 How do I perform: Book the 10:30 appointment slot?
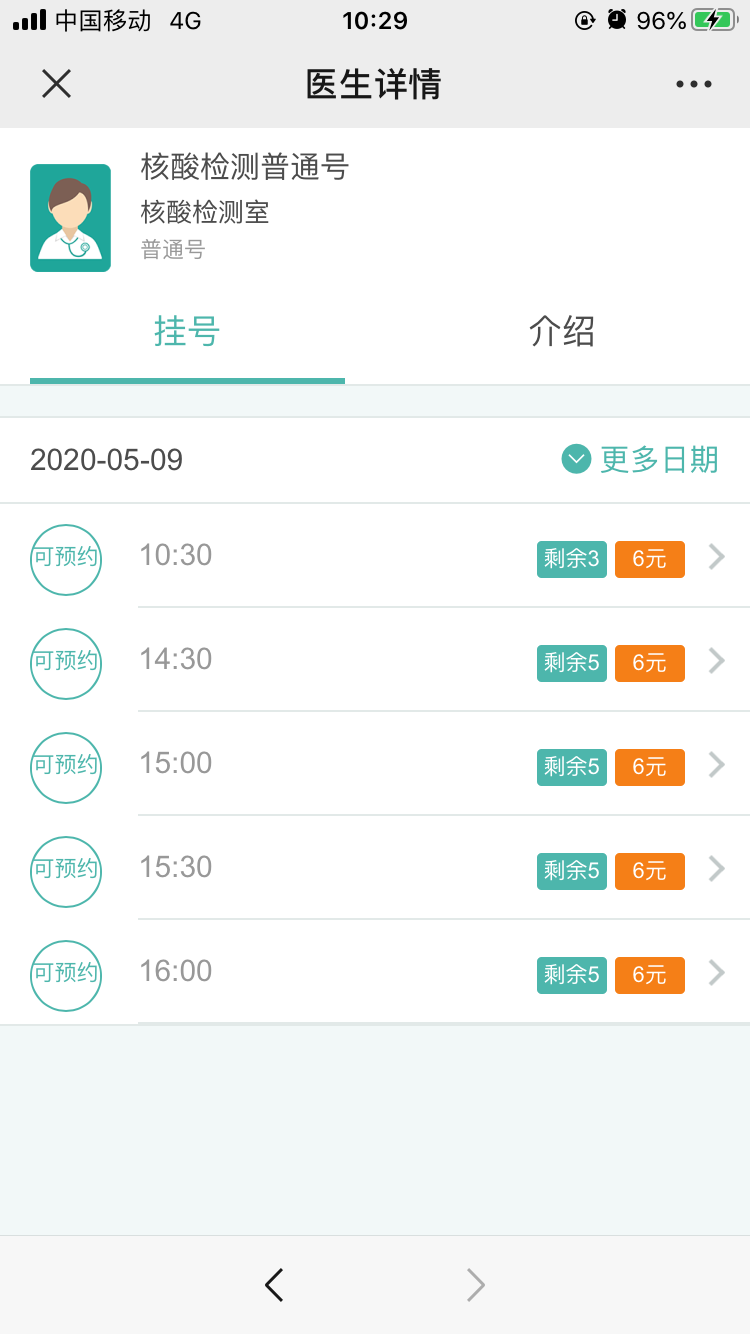375,556
